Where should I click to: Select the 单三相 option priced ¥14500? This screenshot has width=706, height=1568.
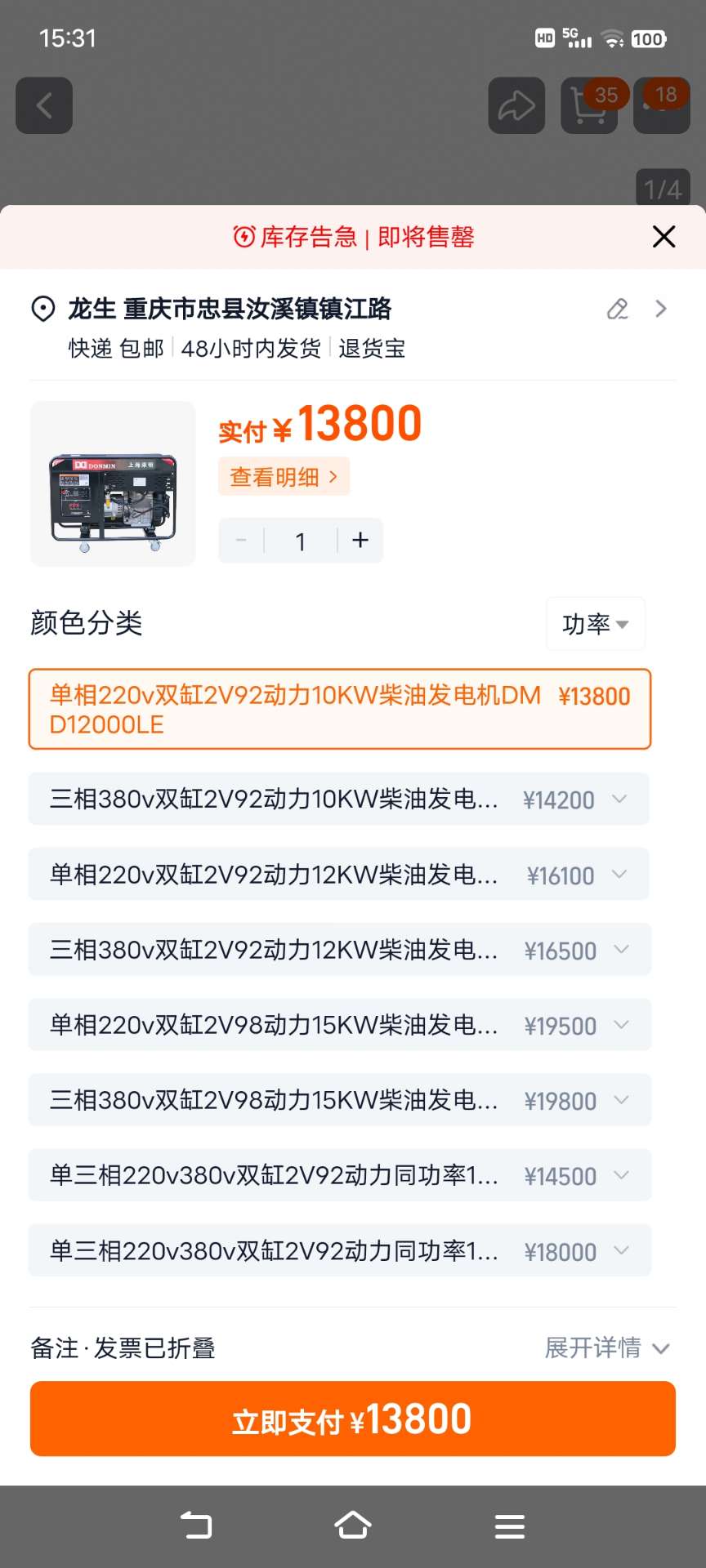point(338,1175)
